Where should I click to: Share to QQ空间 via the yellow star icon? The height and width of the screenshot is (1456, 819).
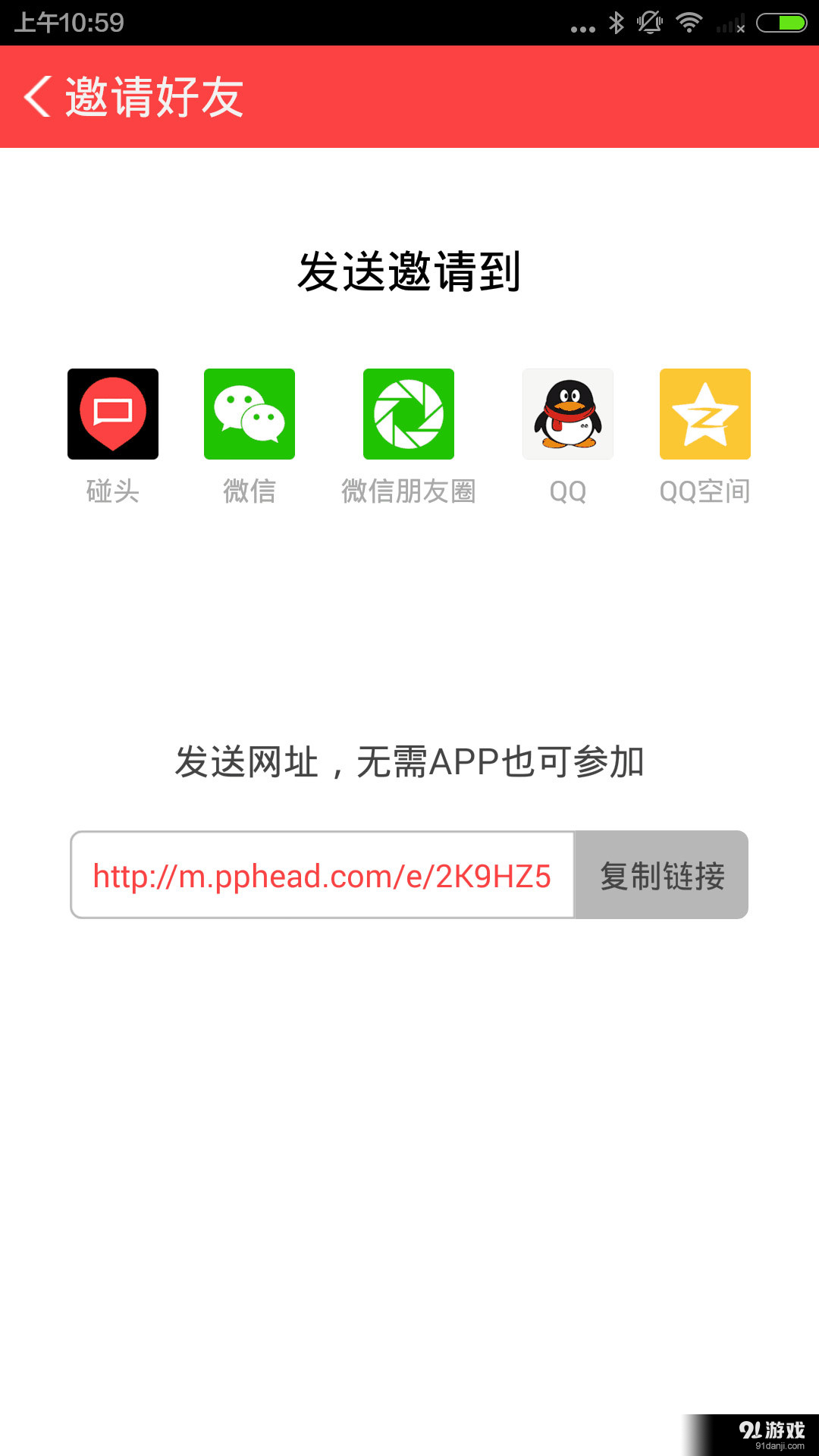[704, 414]
